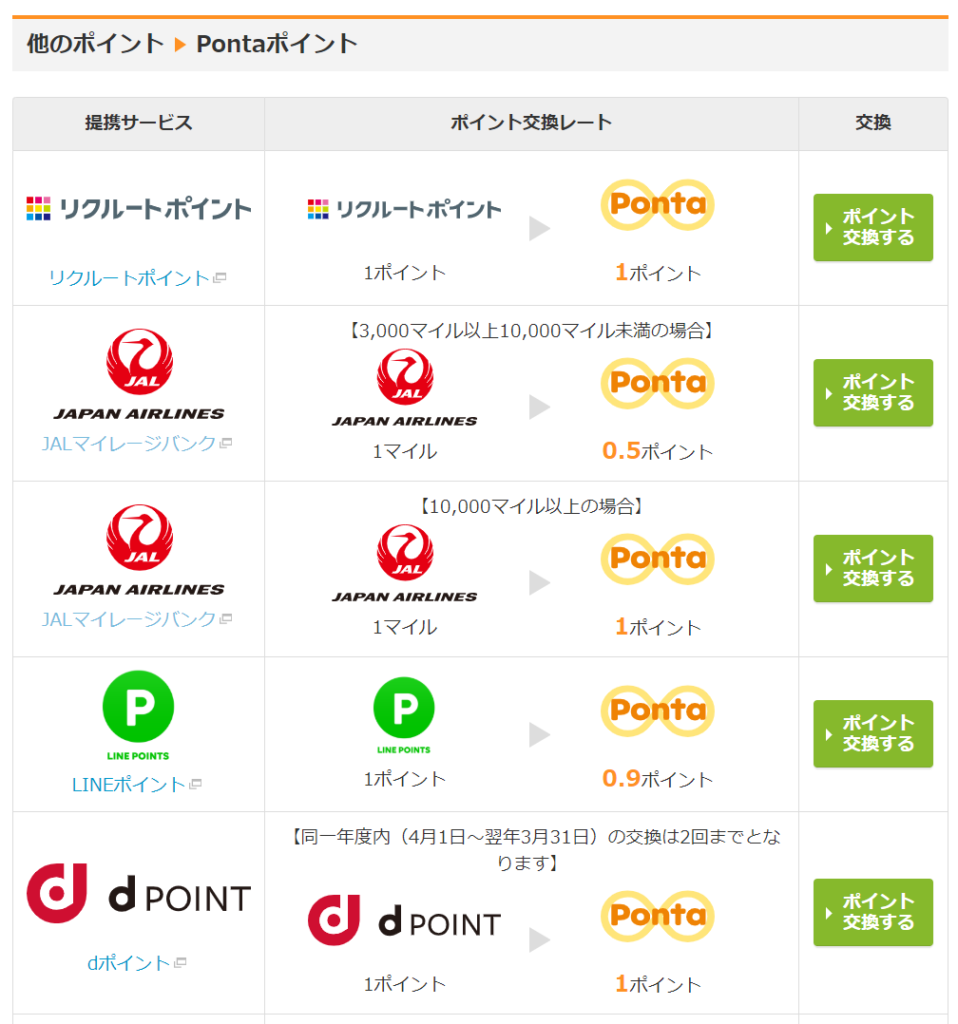The width and height of the screenshot is (958, 1024).
Task: Tap ポイント交換する for JAL 3,000マイル以上 row
Action: [872, 392]
